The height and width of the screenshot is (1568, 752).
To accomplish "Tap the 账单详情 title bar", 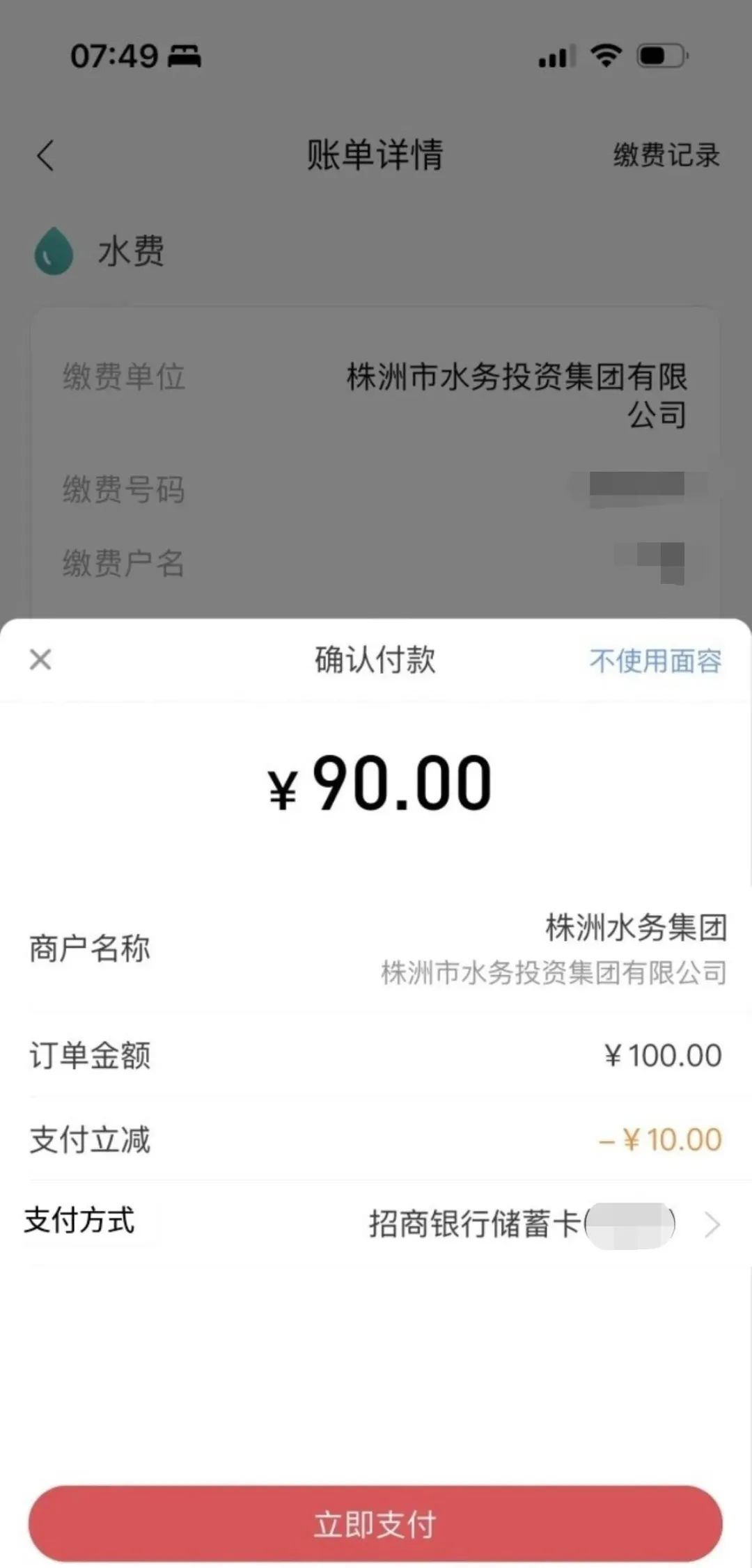I will coord(376,155).
